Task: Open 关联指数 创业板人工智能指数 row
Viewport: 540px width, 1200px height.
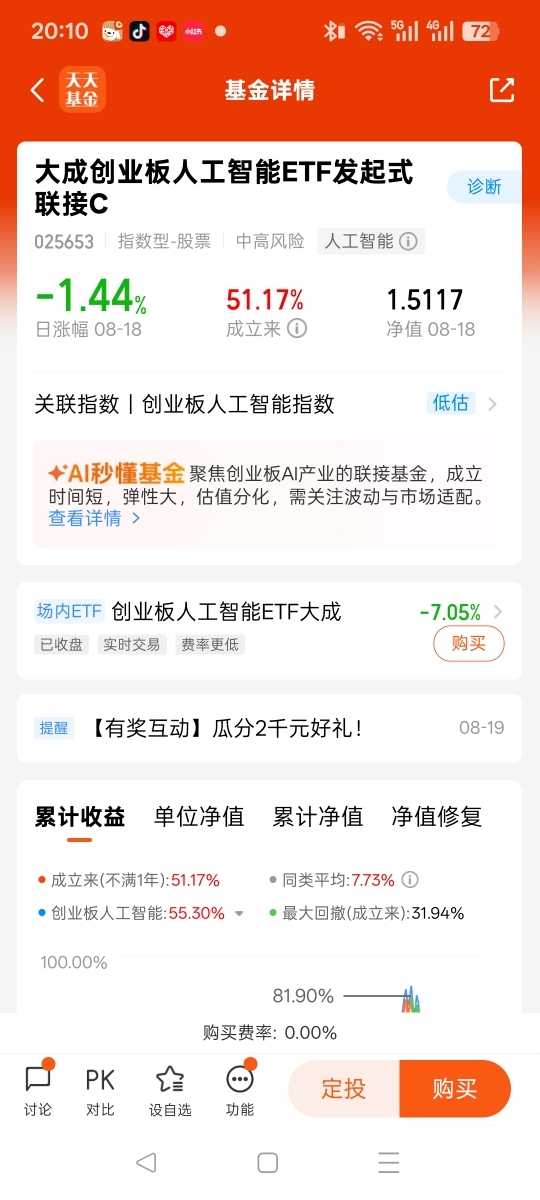Action: pos(269,404)
